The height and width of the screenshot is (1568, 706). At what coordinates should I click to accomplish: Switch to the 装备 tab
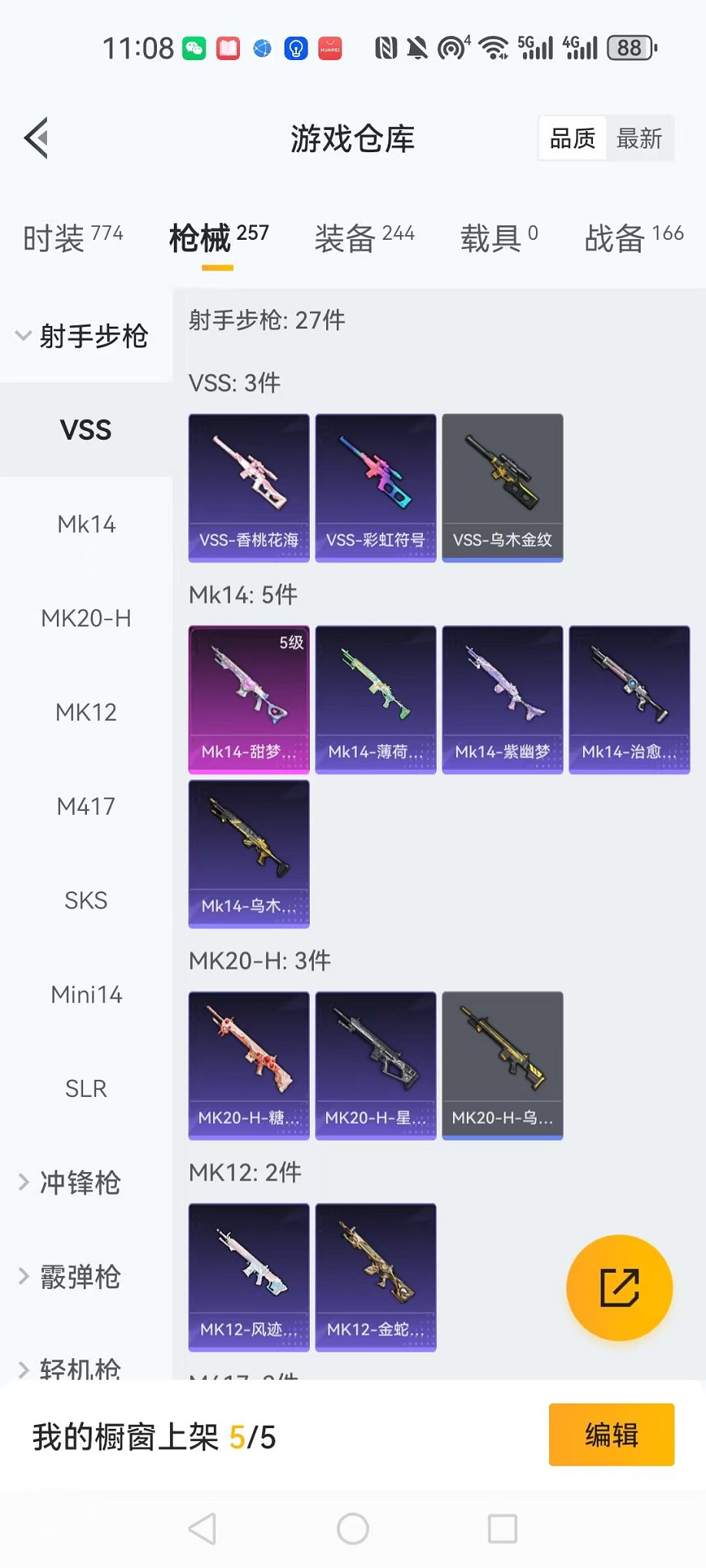point(364,238)
